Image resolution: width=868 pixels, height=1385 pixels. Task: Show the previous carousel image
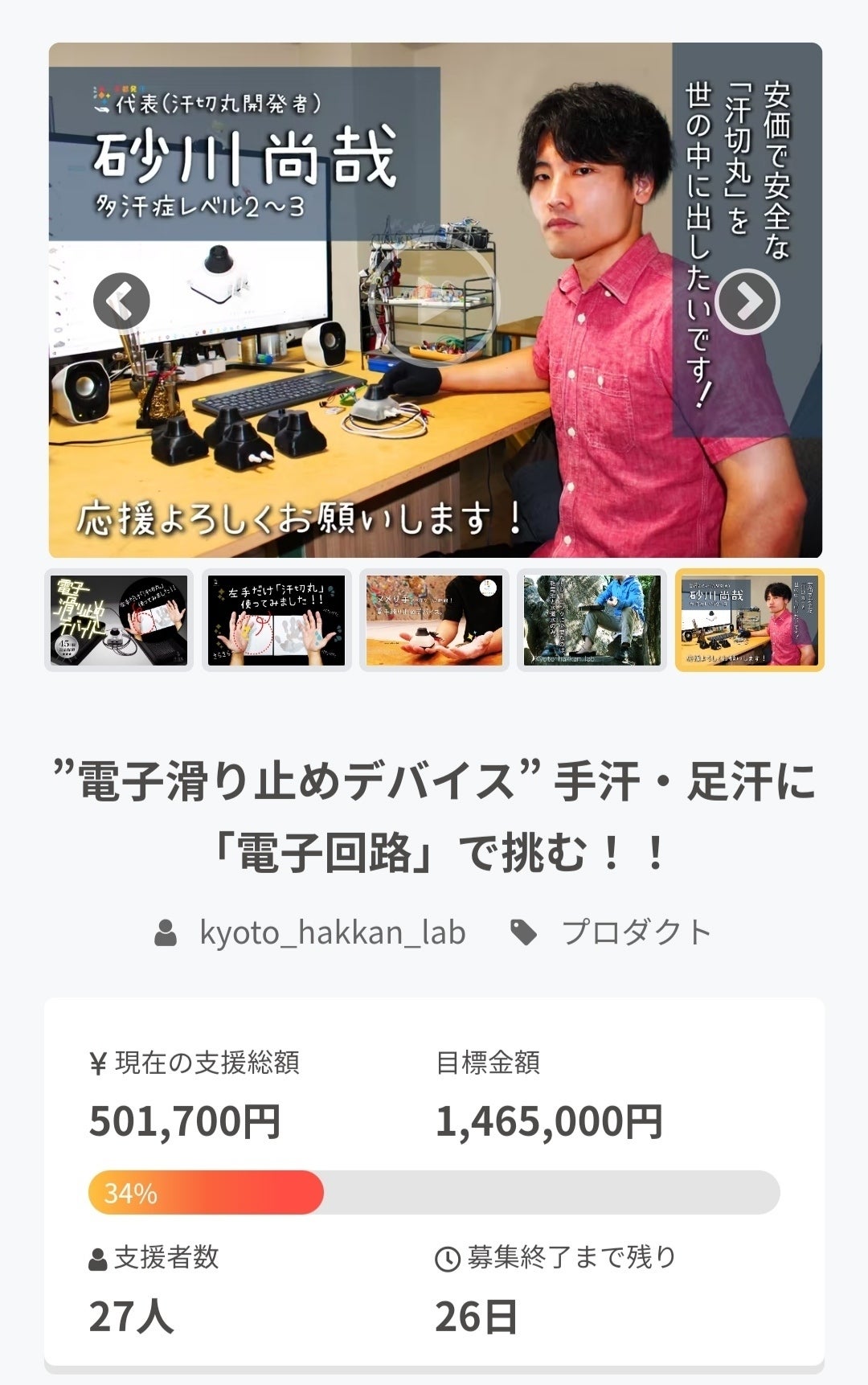121,301
